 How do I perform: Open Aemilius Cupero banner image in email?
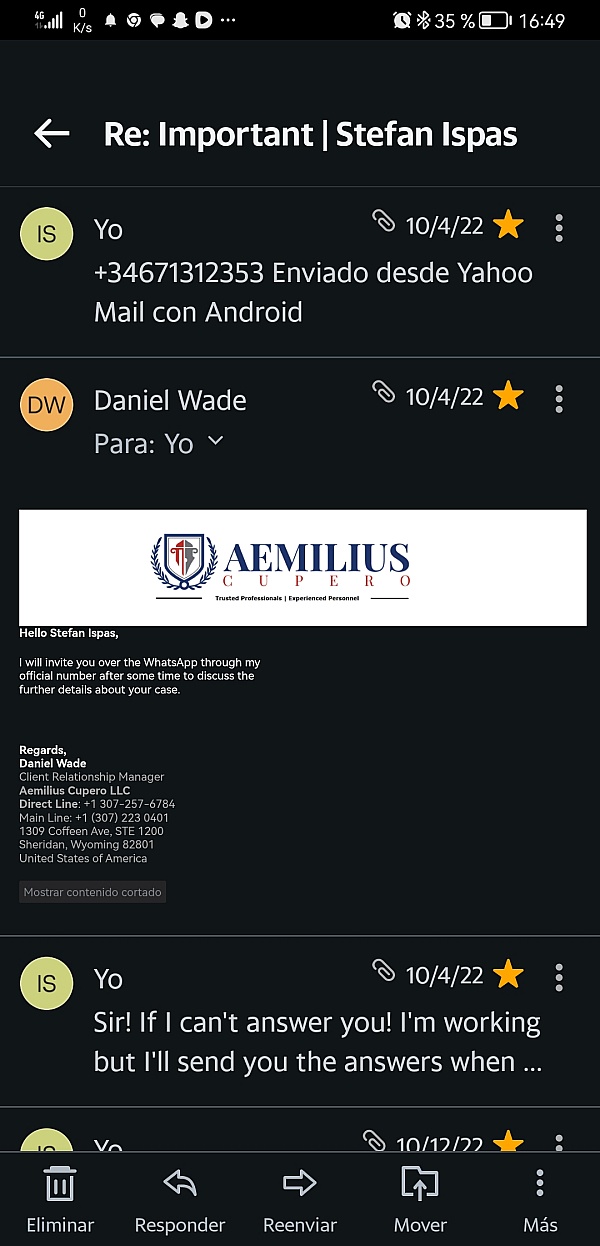(302, 567)
